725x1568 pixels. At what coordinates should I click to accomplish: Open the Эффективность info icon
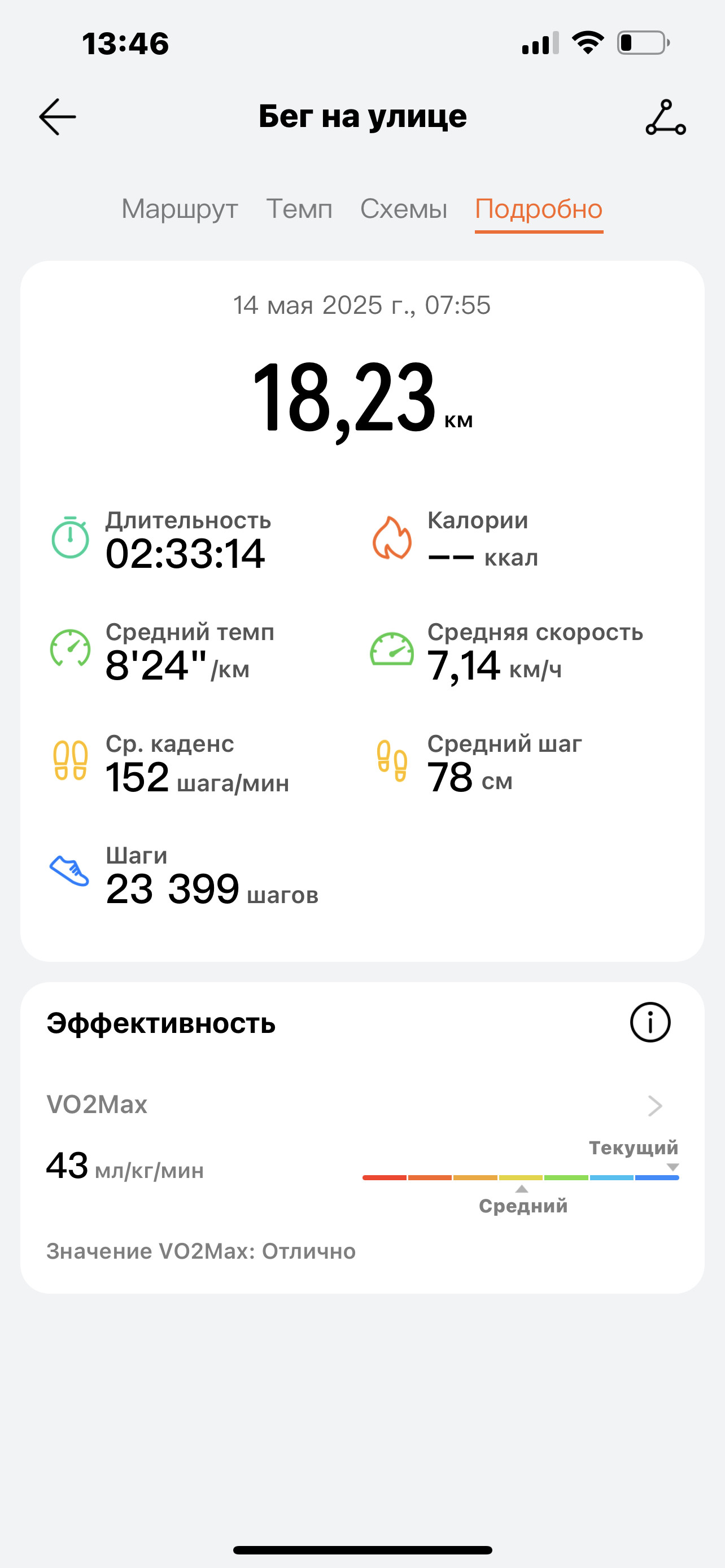point(650,1023)
